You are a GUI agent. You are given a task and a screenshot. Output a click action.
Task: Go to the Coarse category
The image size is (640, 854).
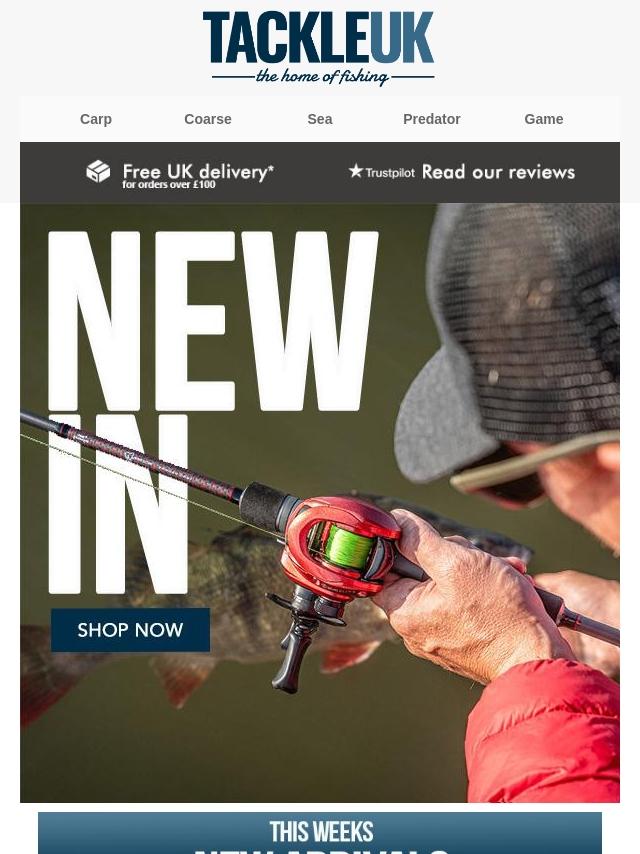click(208, 119)
